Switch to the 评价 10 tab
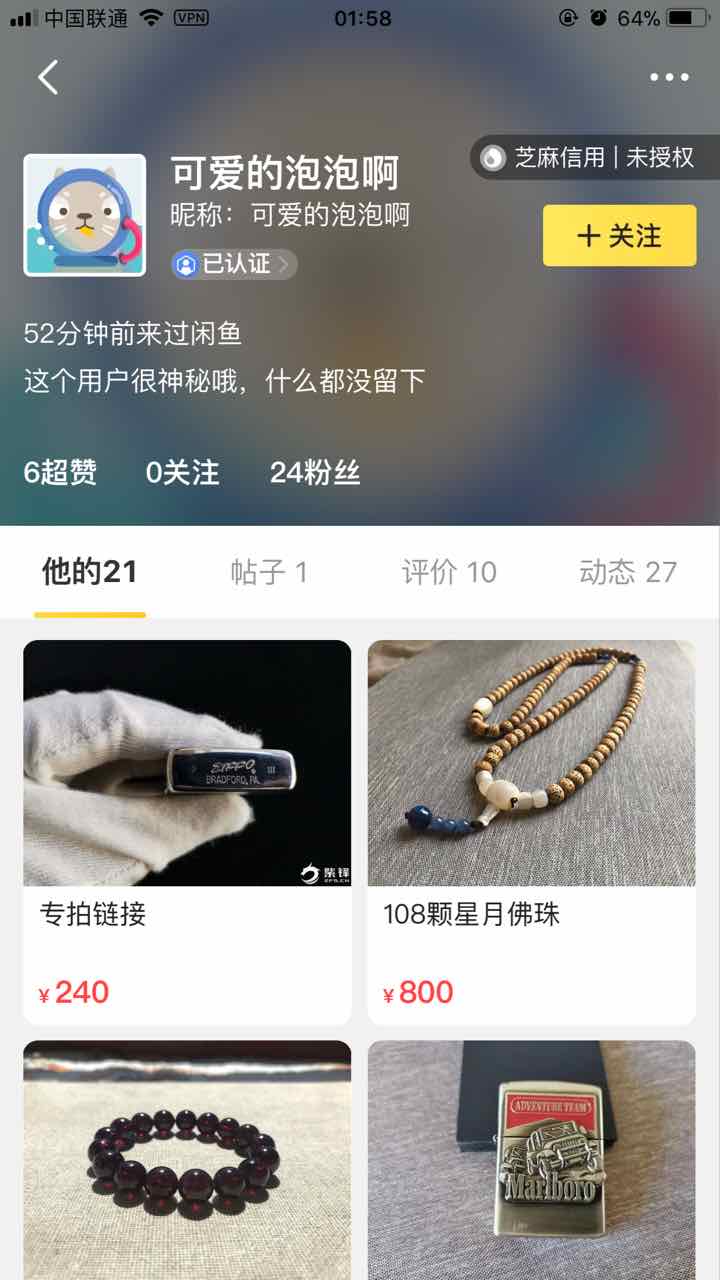The image size is (720, 1280). [449, 572]
